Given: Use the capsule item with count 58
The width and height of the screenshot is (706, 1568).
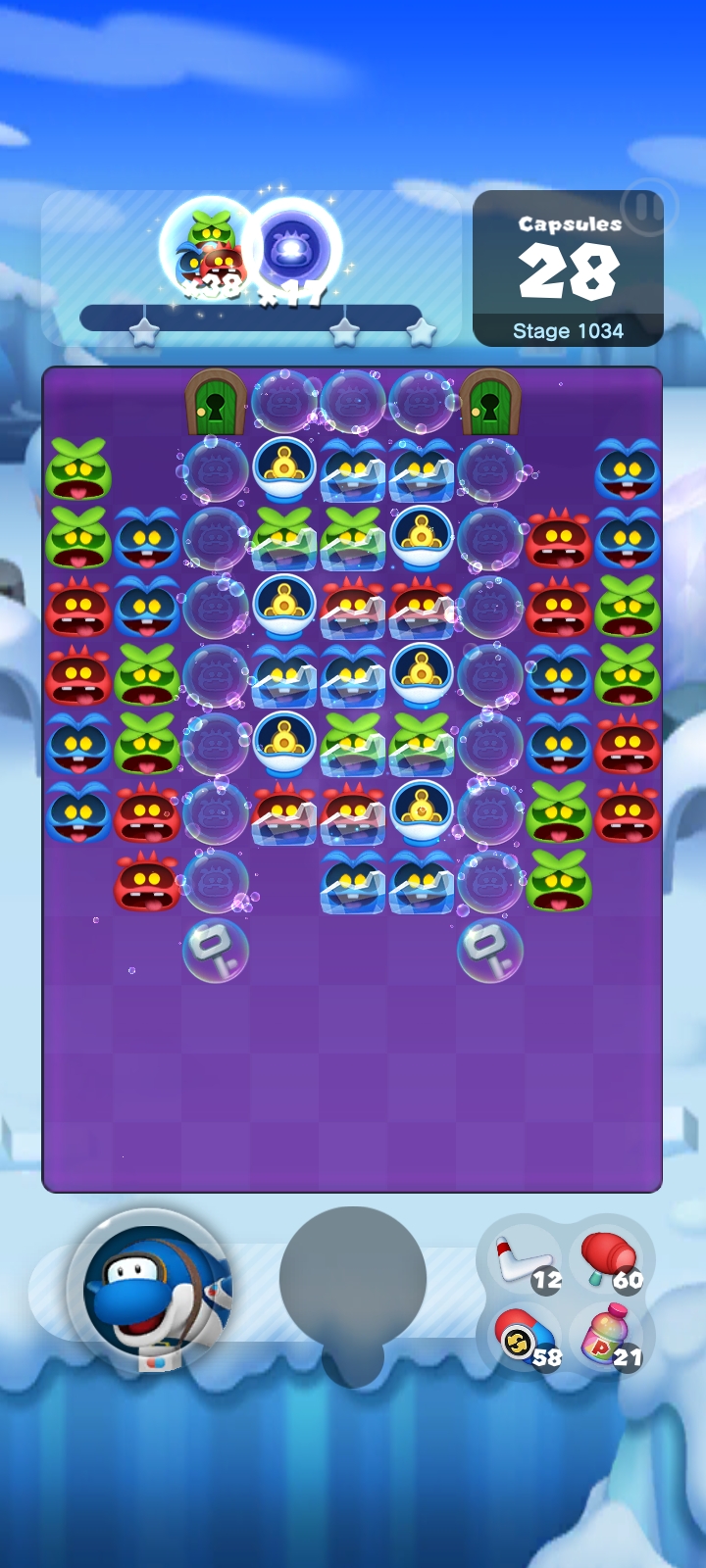Looking at the screenshot, I should (526, 1339).
